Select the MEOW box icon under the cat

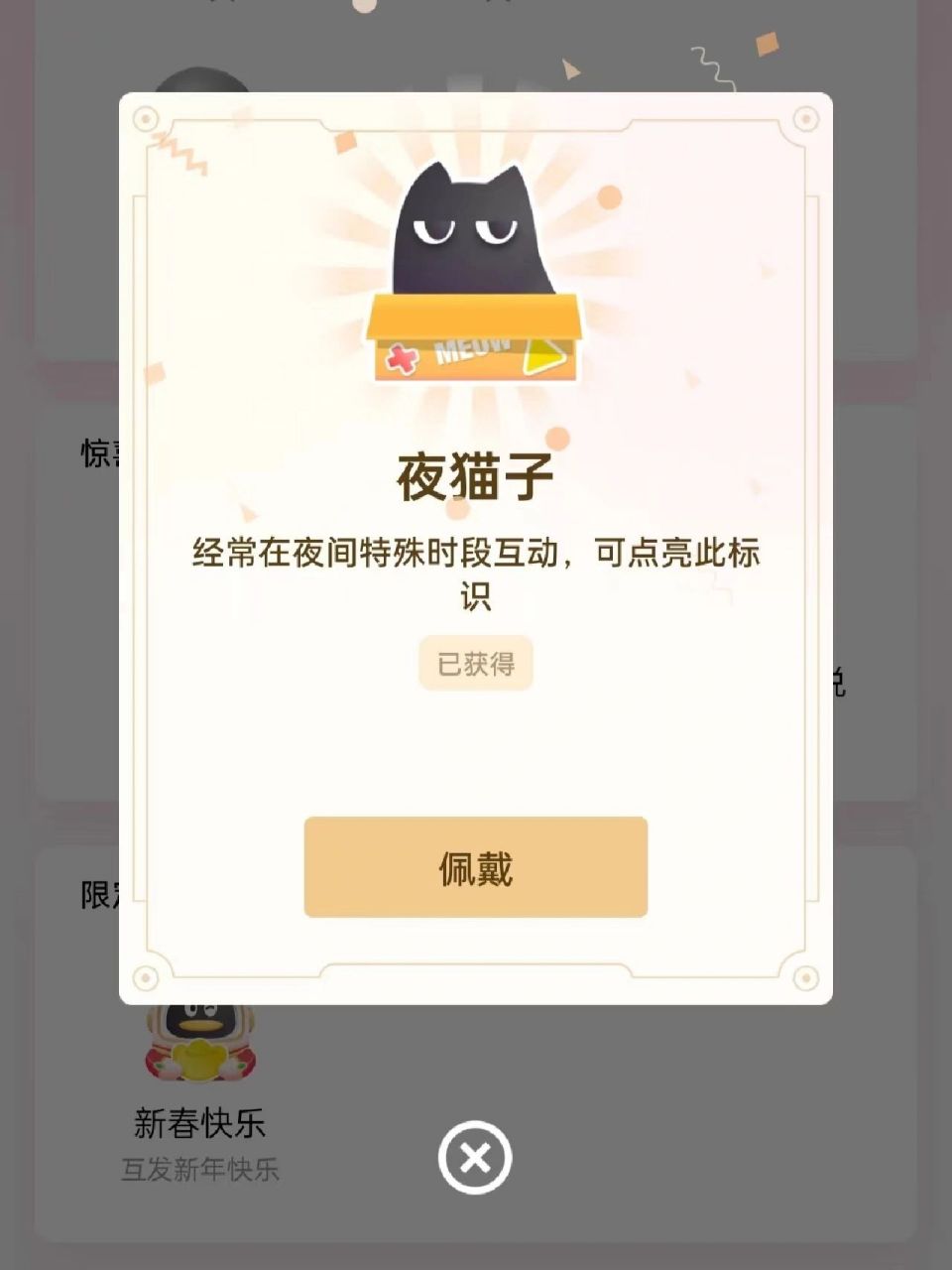[x=474, y=337]
